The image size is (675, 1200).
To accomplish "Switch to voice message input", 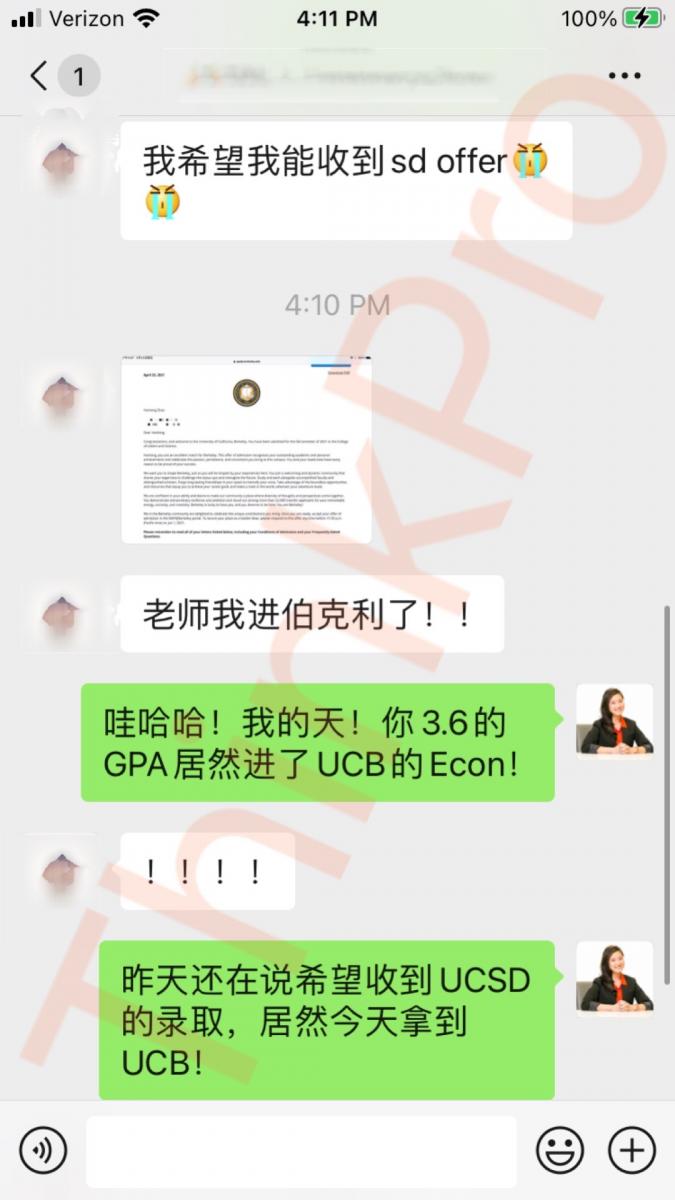I will (43, 1150).
